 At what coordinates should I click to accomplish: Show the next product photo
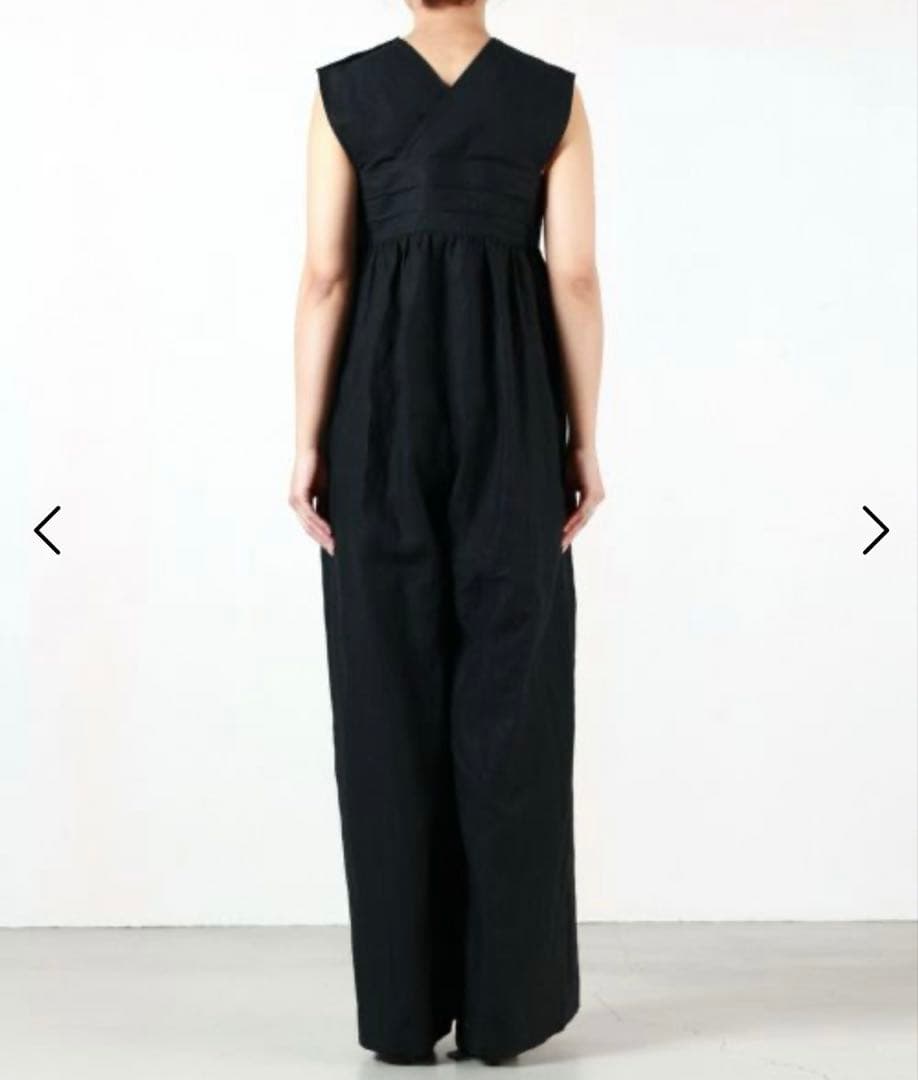(x=874, y=530)
